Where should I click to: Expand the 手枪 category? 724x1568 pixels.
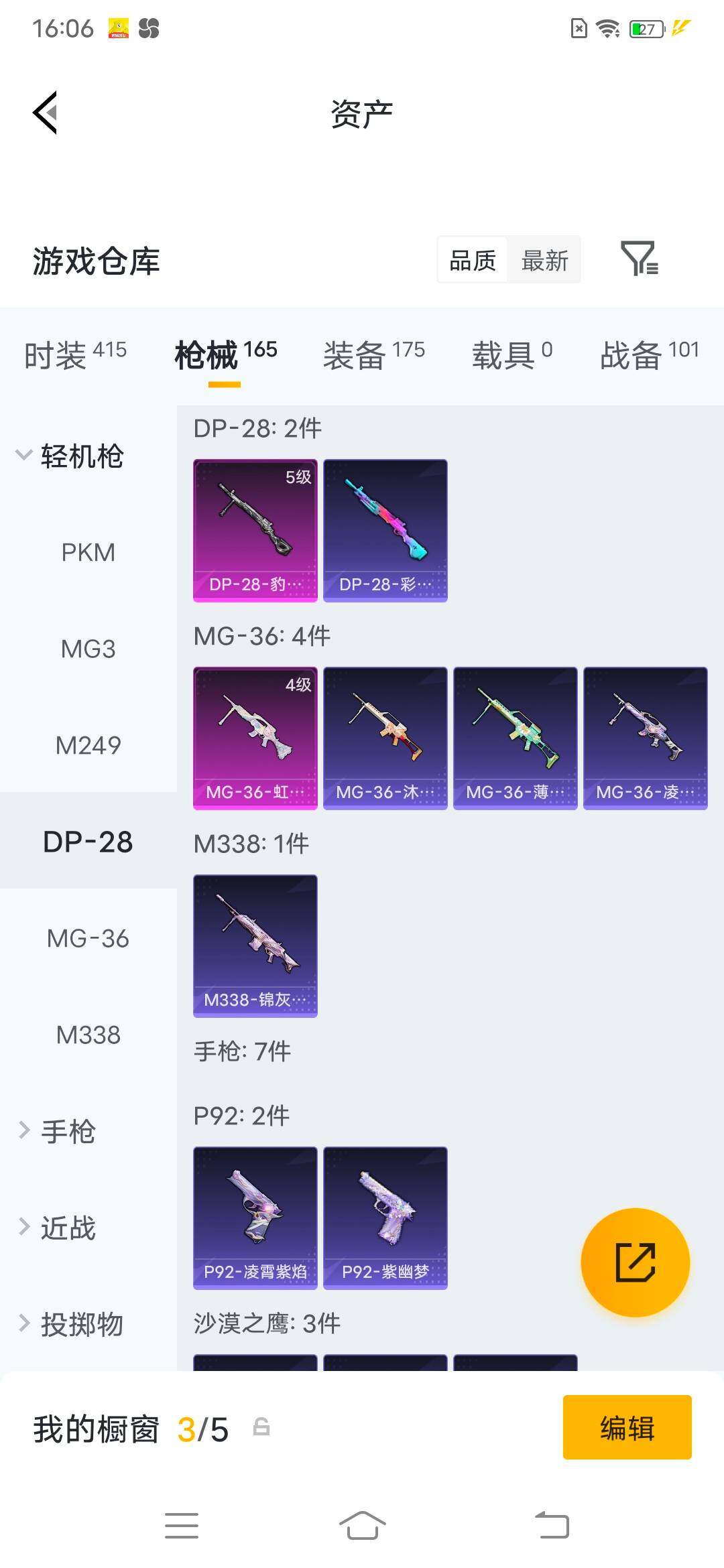pos(58,1131)
